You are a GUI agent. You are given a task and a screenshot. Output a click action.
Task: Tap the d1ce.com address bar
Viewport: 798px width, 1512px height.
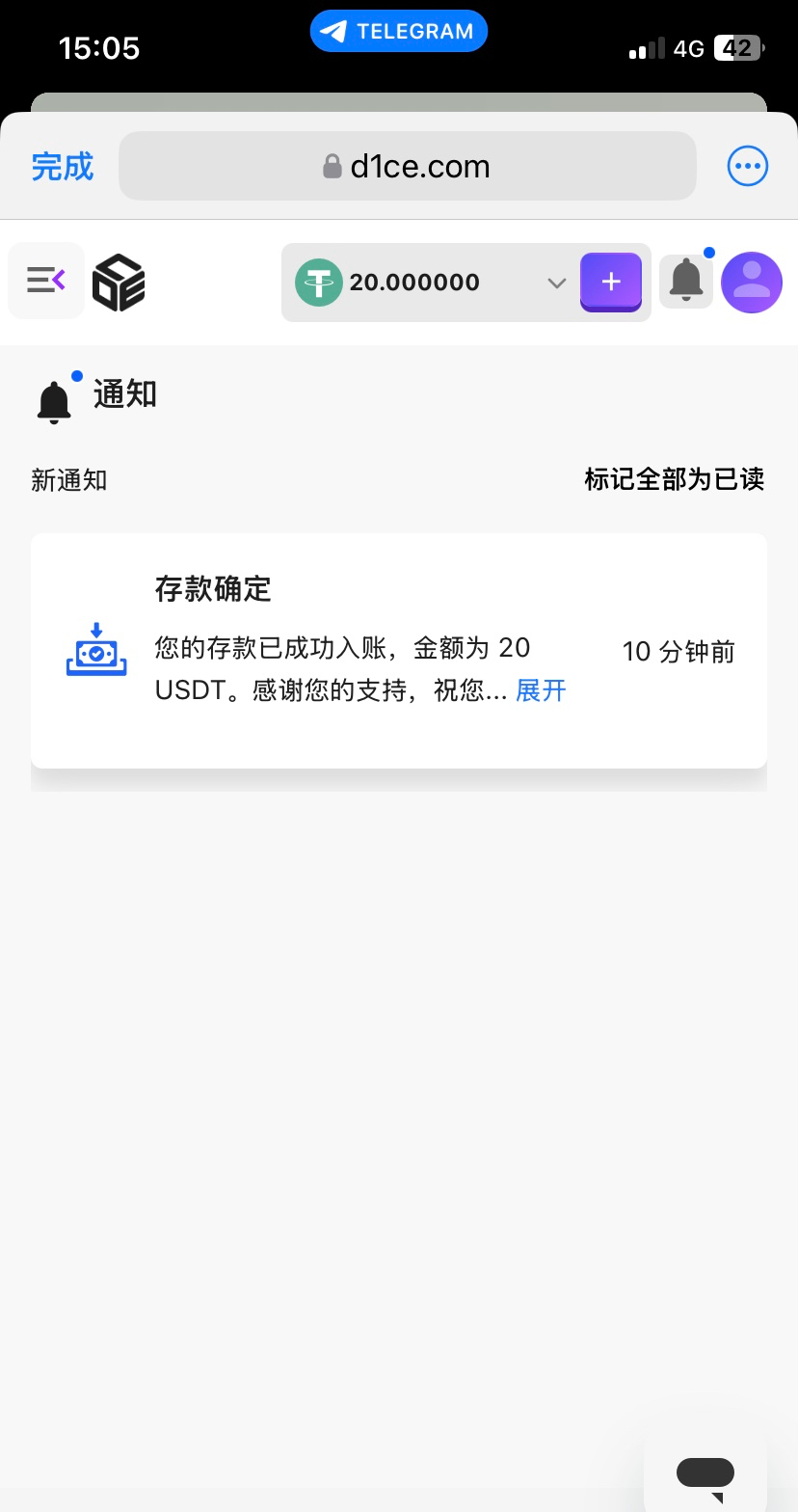point(407,167)
